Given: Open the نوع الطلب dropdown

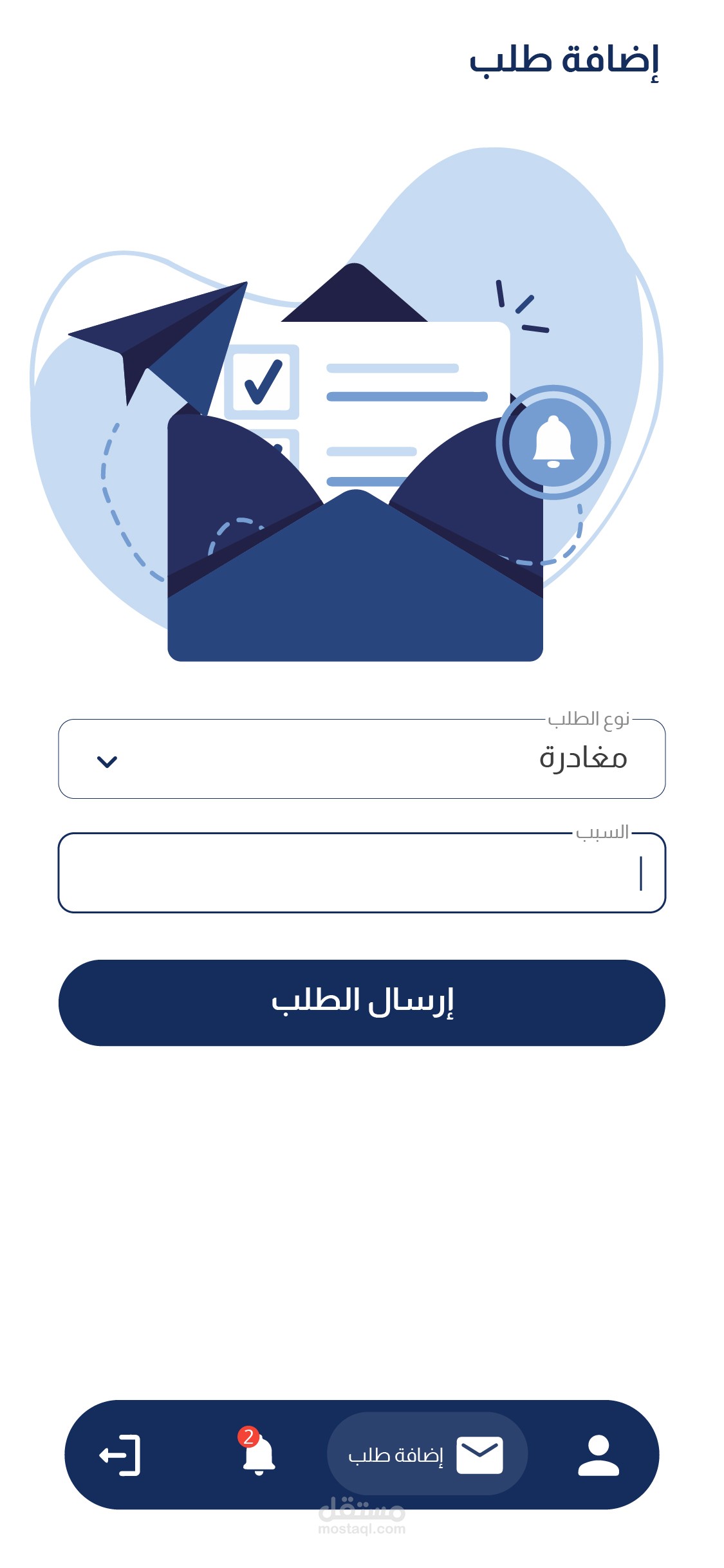Looking at the screenshot, I should point(362,759).
